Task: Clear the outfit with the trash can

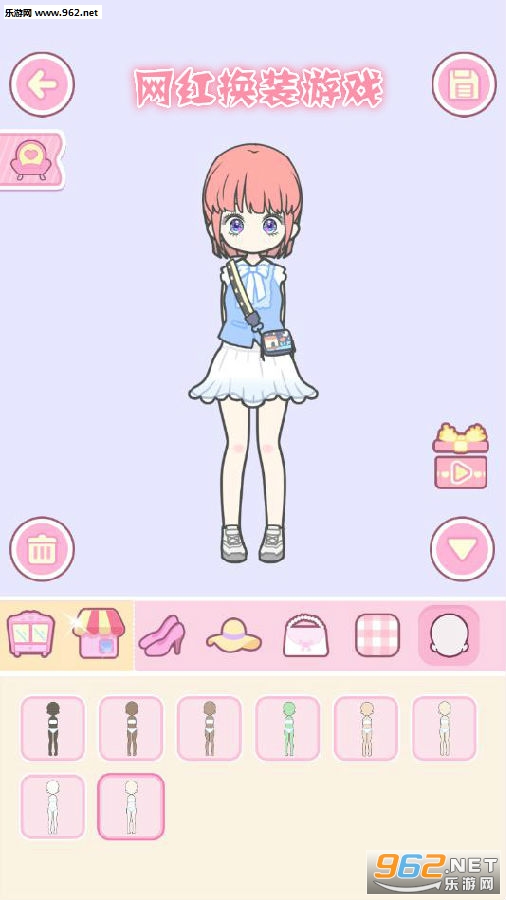Action: (42, 549)
